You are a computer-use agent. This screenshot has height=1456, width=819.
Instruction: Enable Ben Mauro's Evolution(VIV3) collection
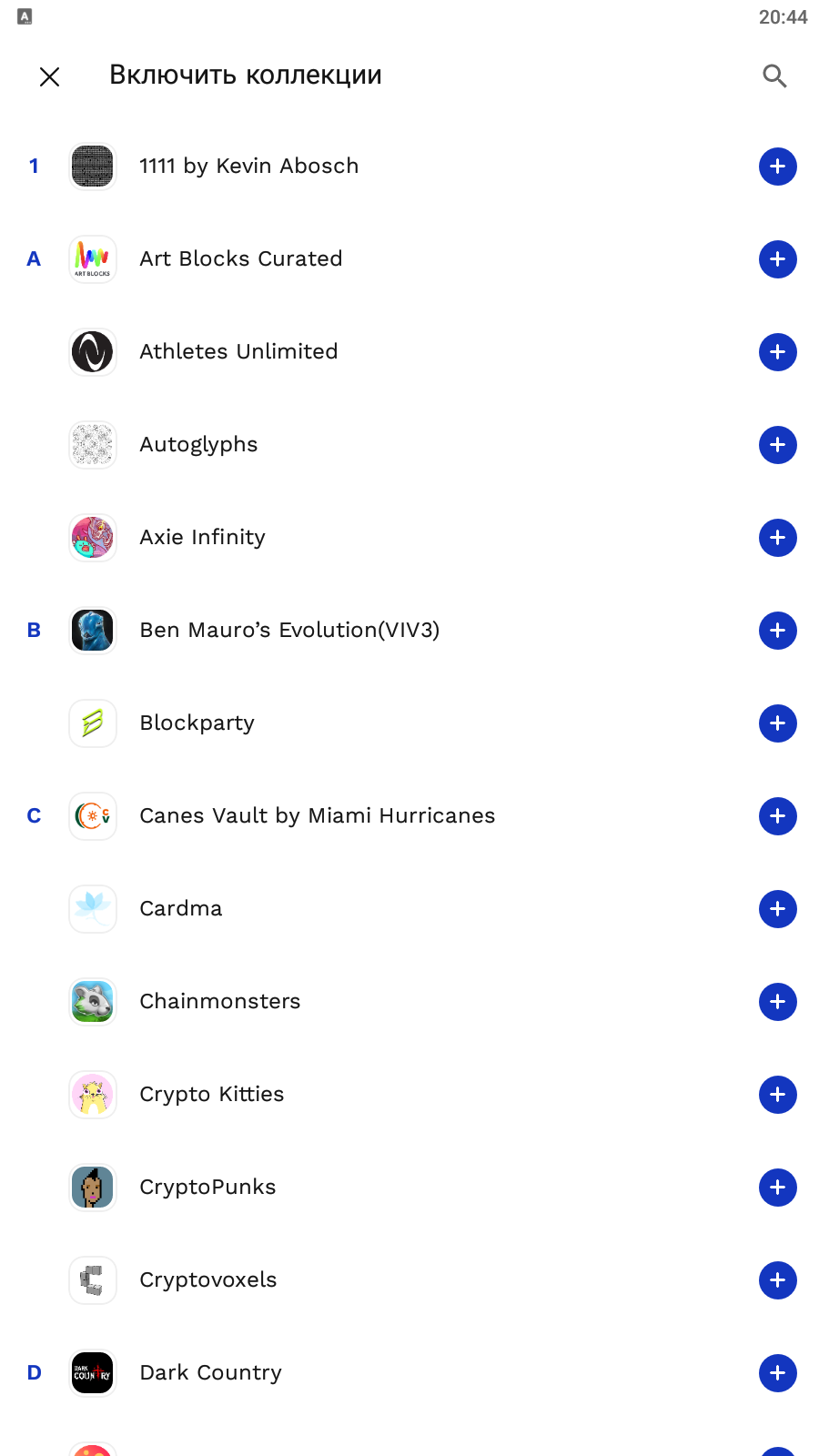(777, 631)
